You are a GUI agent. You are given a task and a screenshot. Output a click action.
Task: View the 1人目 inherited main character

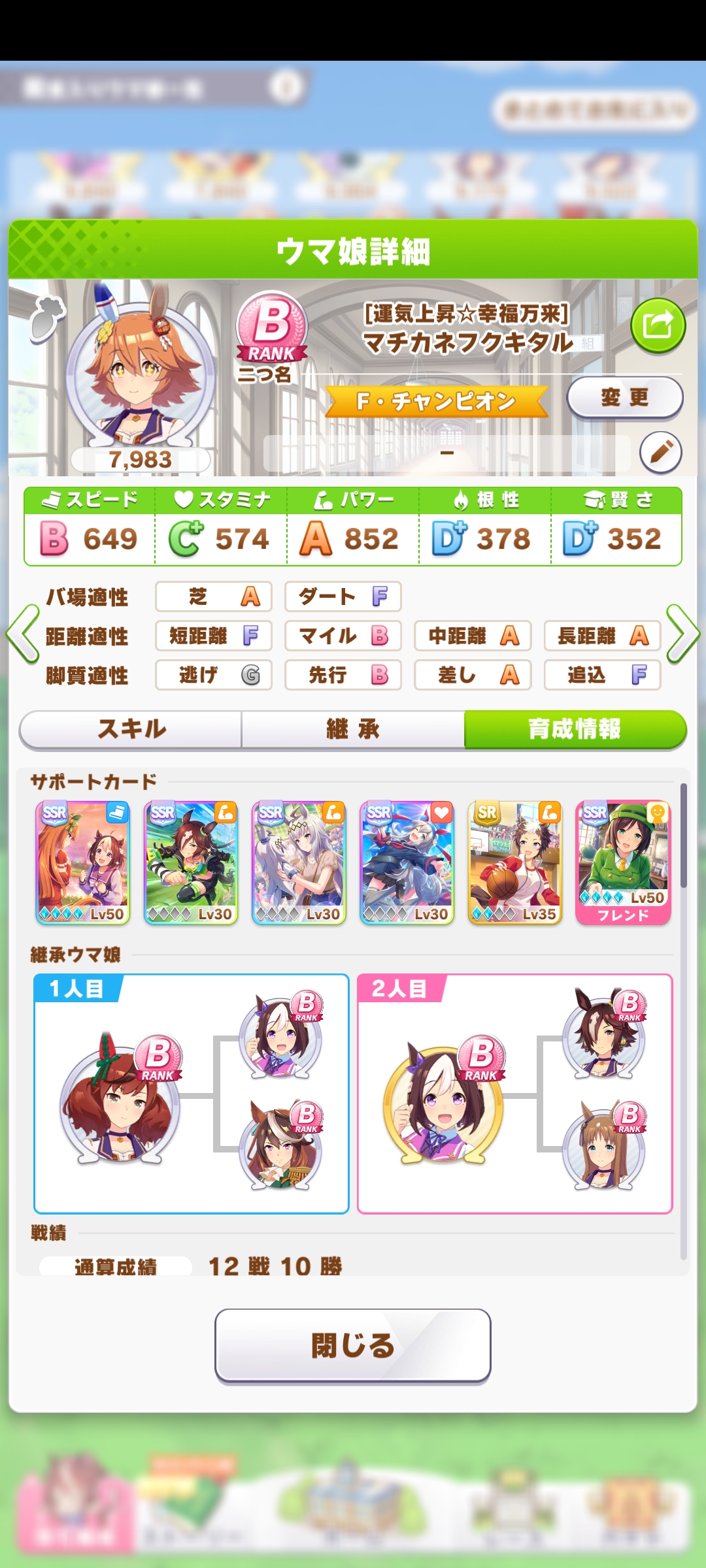(119, 1100)
